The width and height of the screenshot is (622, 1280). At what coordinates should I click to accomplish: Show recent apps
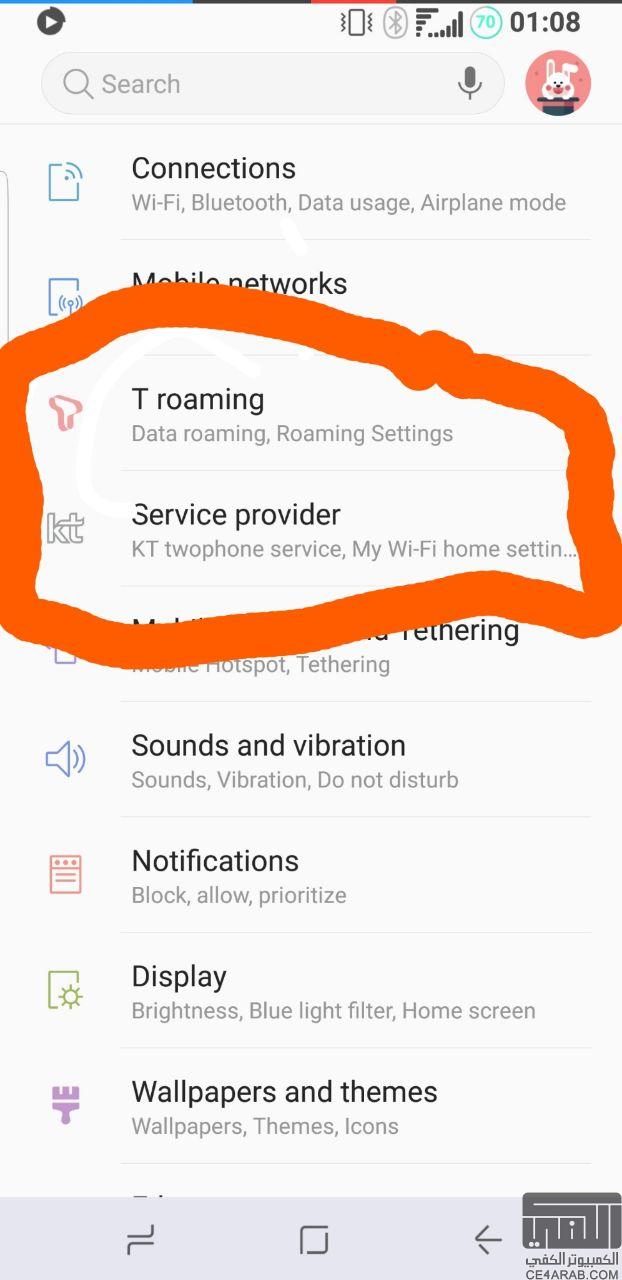coord(141,1241)
